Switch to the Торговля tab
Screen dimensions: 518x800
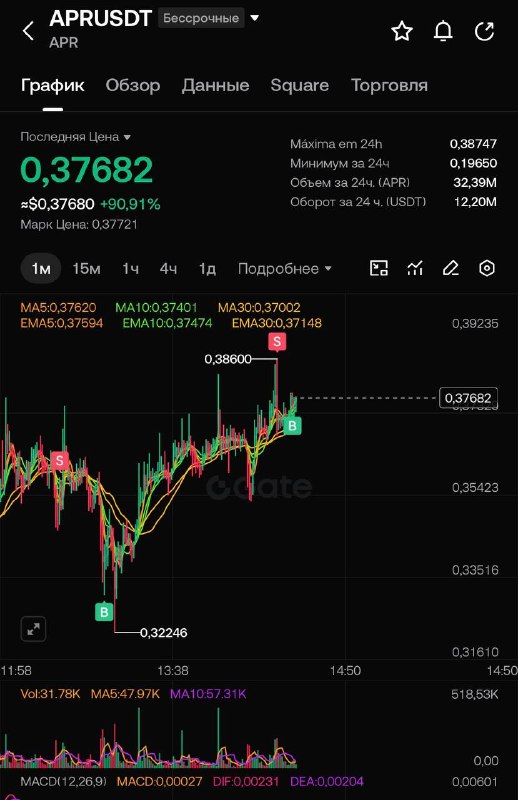(x=389, y=85)
